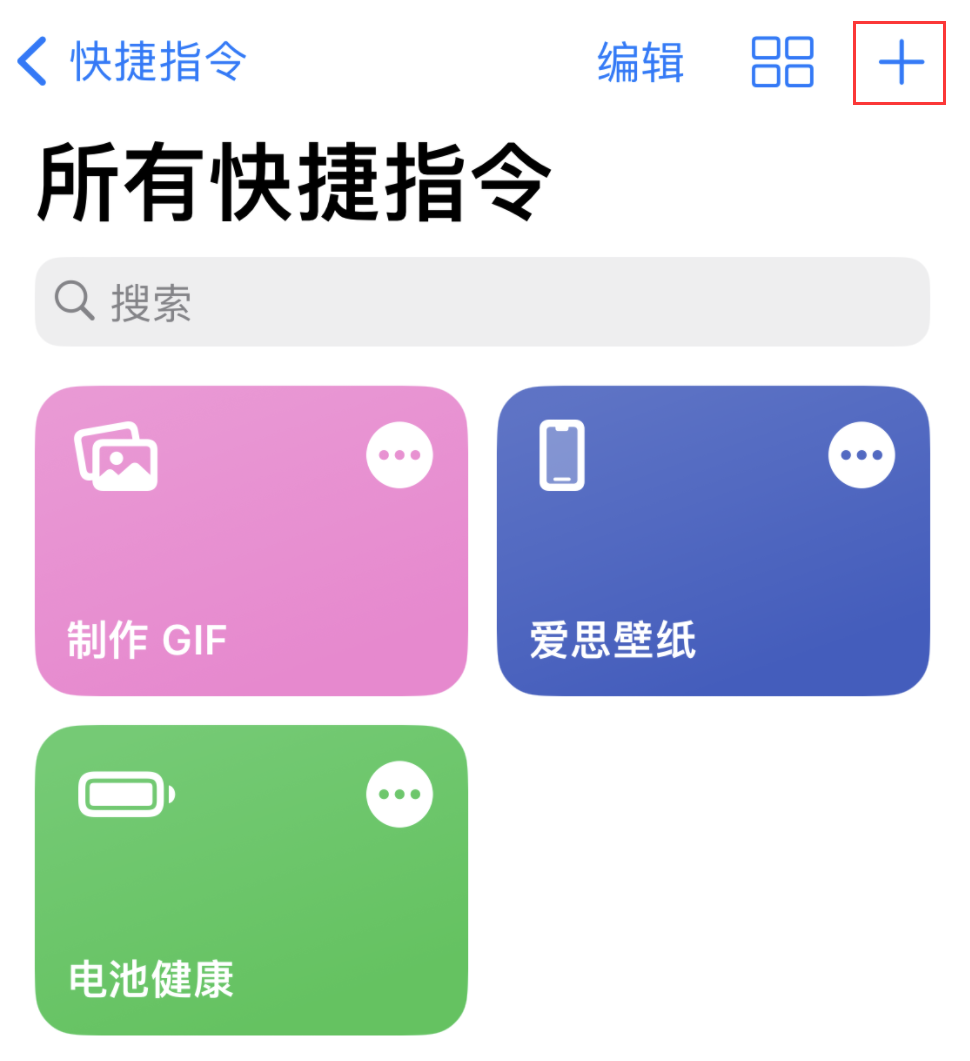Tap the 制作 GIF label text
The image size is (970, 1061).
click(x=146, y=634)
